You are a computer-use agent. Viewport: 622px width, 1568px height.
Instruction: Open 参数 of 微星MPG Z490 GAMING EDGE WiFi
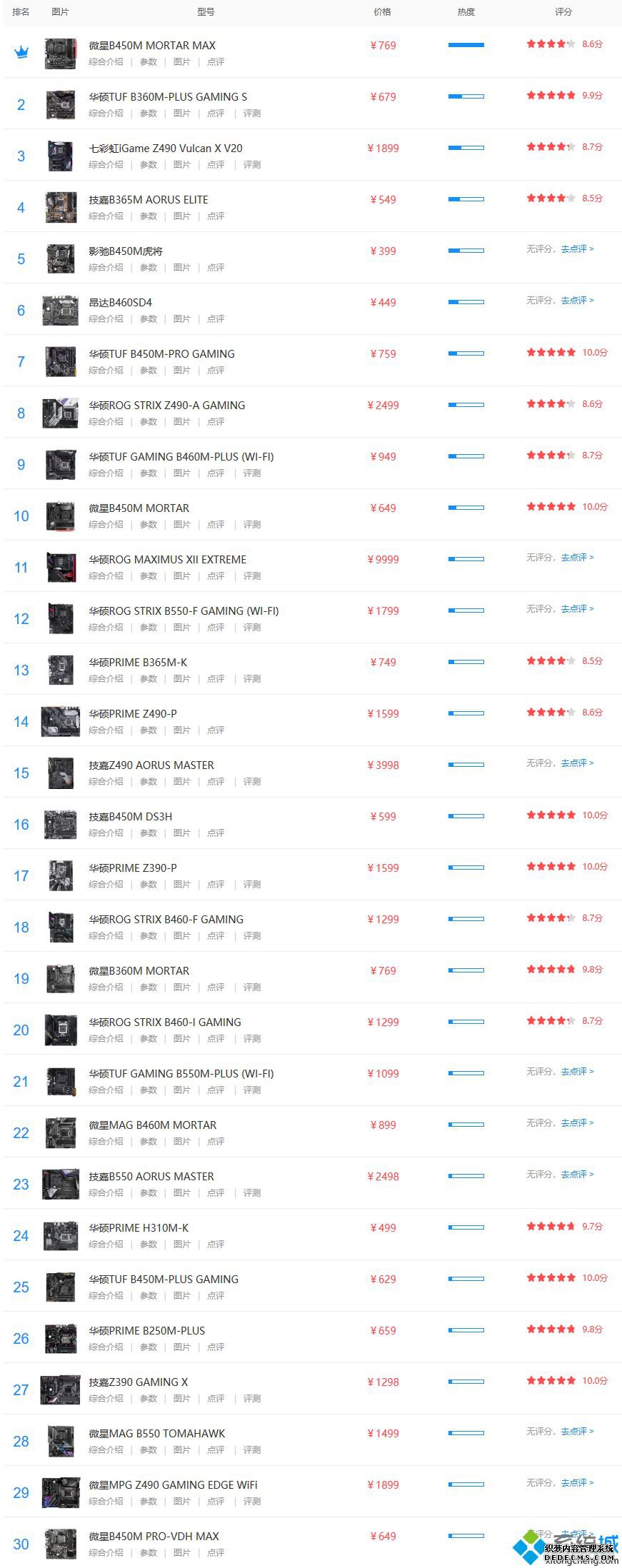[x=149, y=1502]
